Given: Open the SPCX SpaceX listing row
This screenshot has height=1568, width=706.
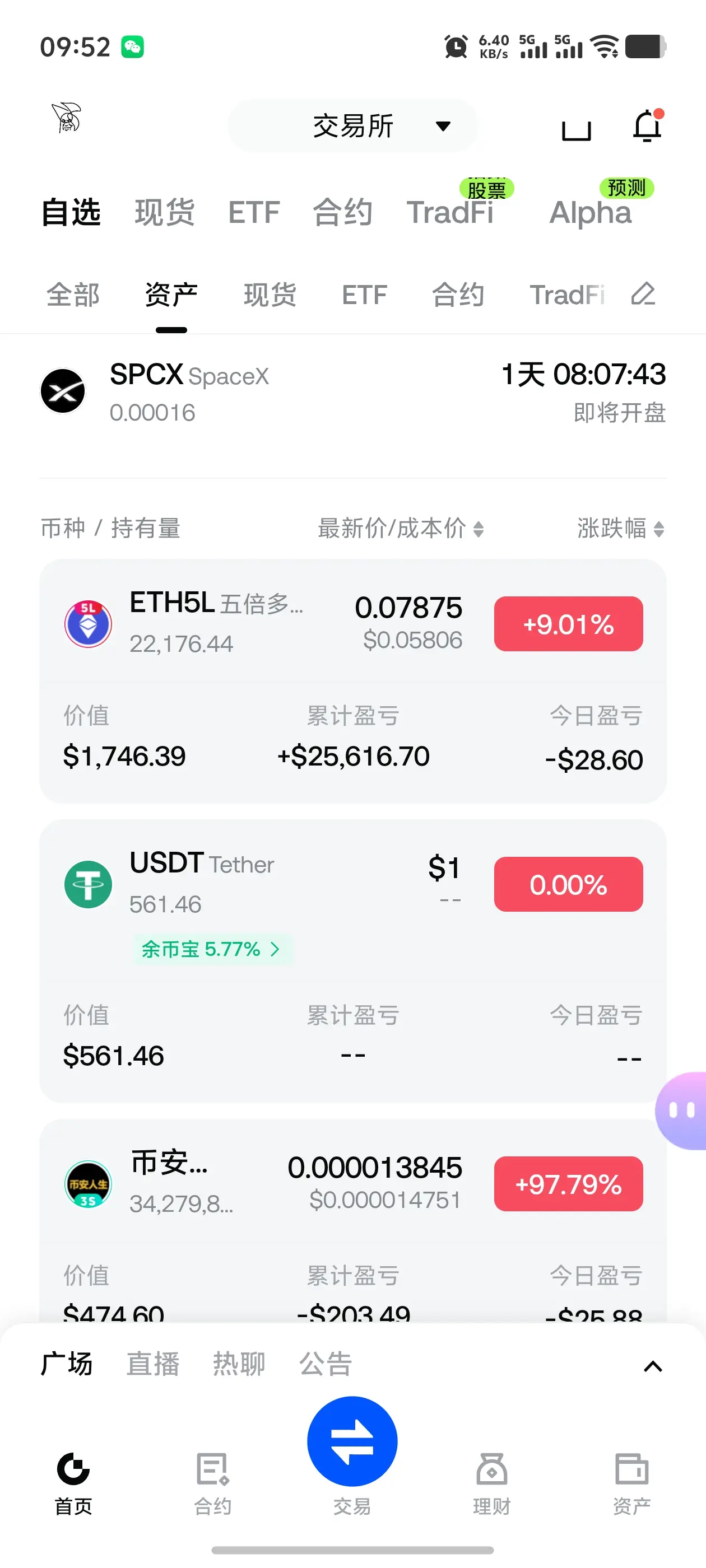Looking at the screenshot, I should click(x=352, y=392).
